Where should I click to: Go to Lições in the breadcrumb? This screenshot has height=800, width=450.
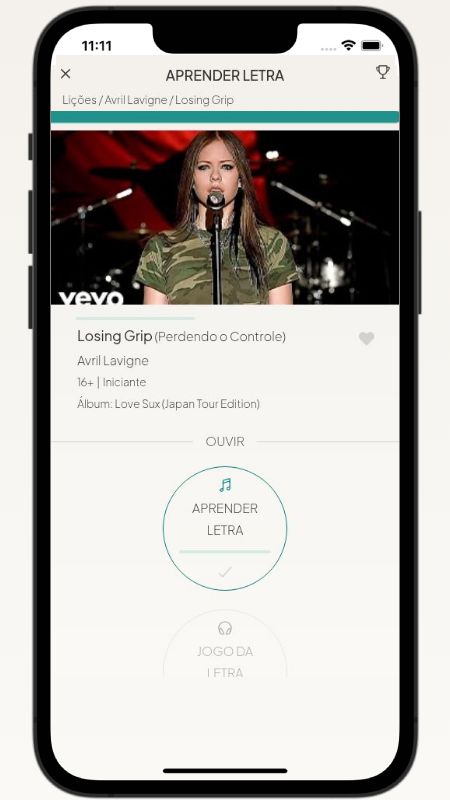pos(79,100)
